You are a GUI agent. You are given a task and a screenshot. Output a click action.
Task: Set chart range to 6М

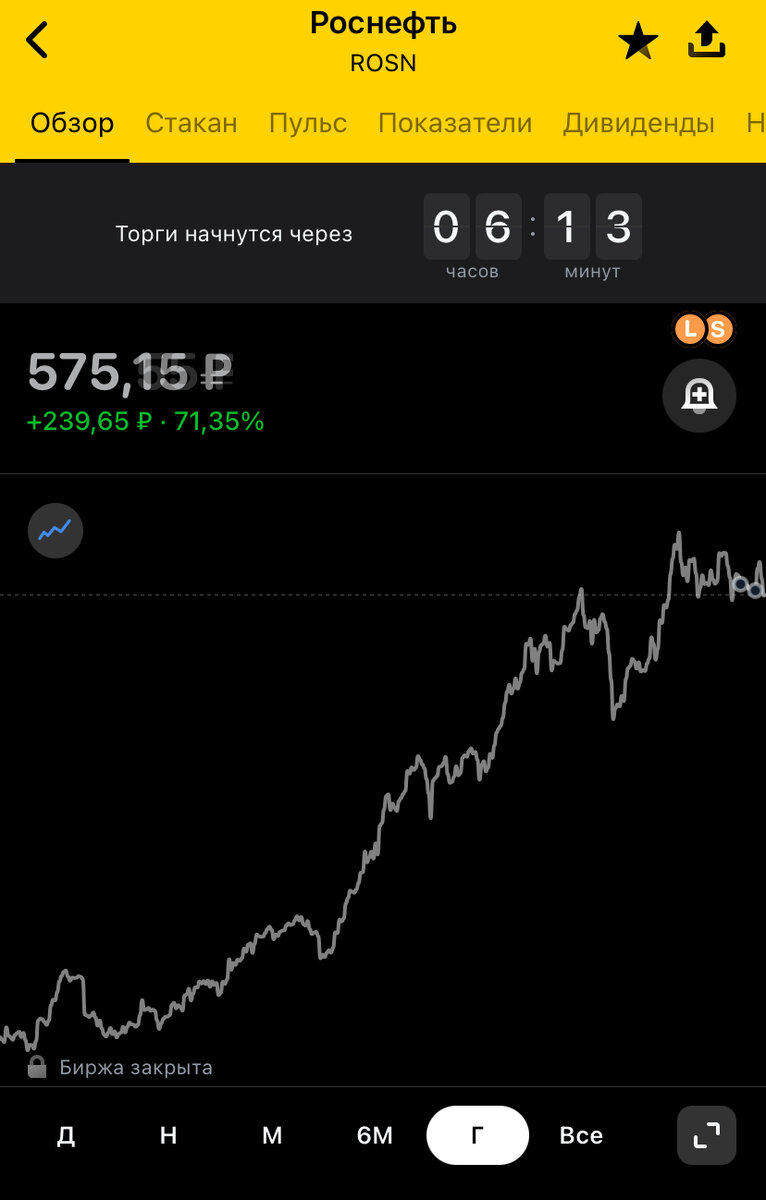pos(375,1136)
